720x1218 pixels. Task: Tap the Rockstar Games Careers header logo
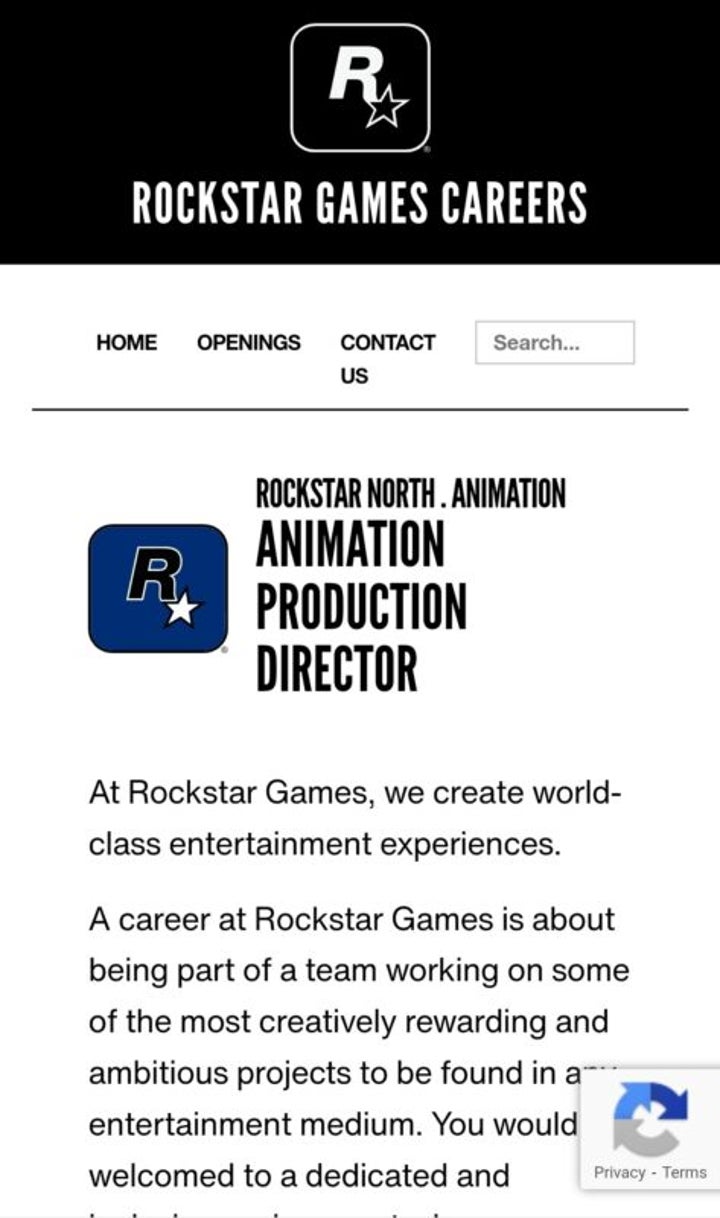point(360,88)
